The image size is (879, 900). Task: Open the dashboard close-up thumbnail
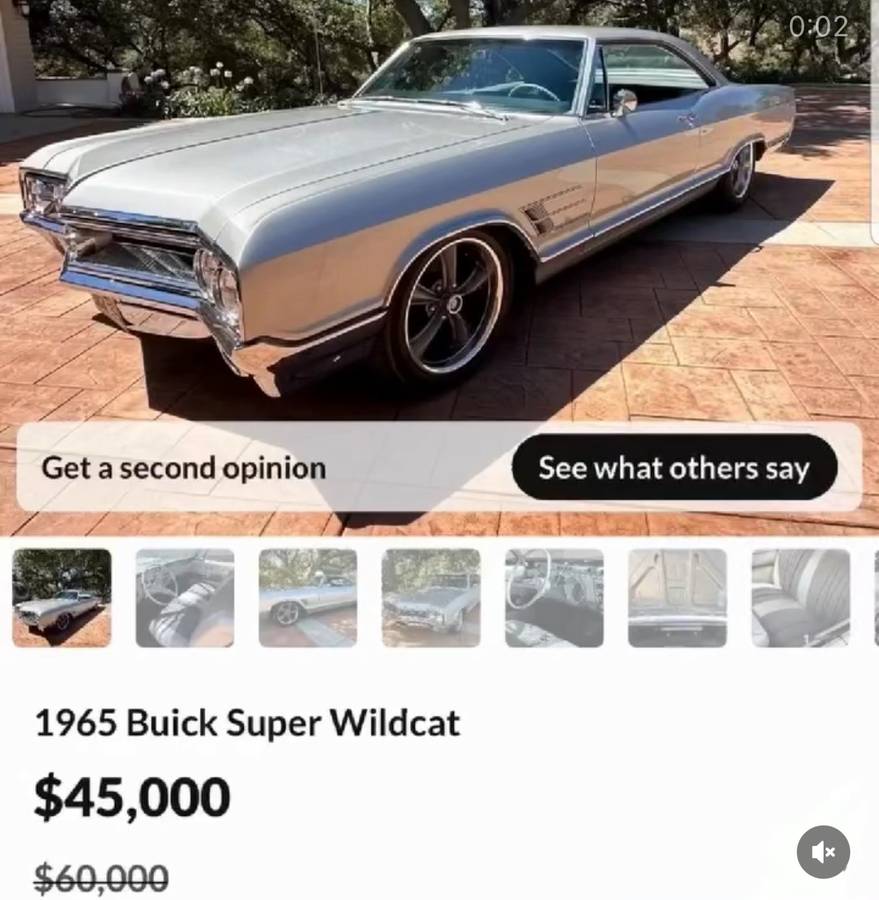pyautogui.click(x=553, y=598)
